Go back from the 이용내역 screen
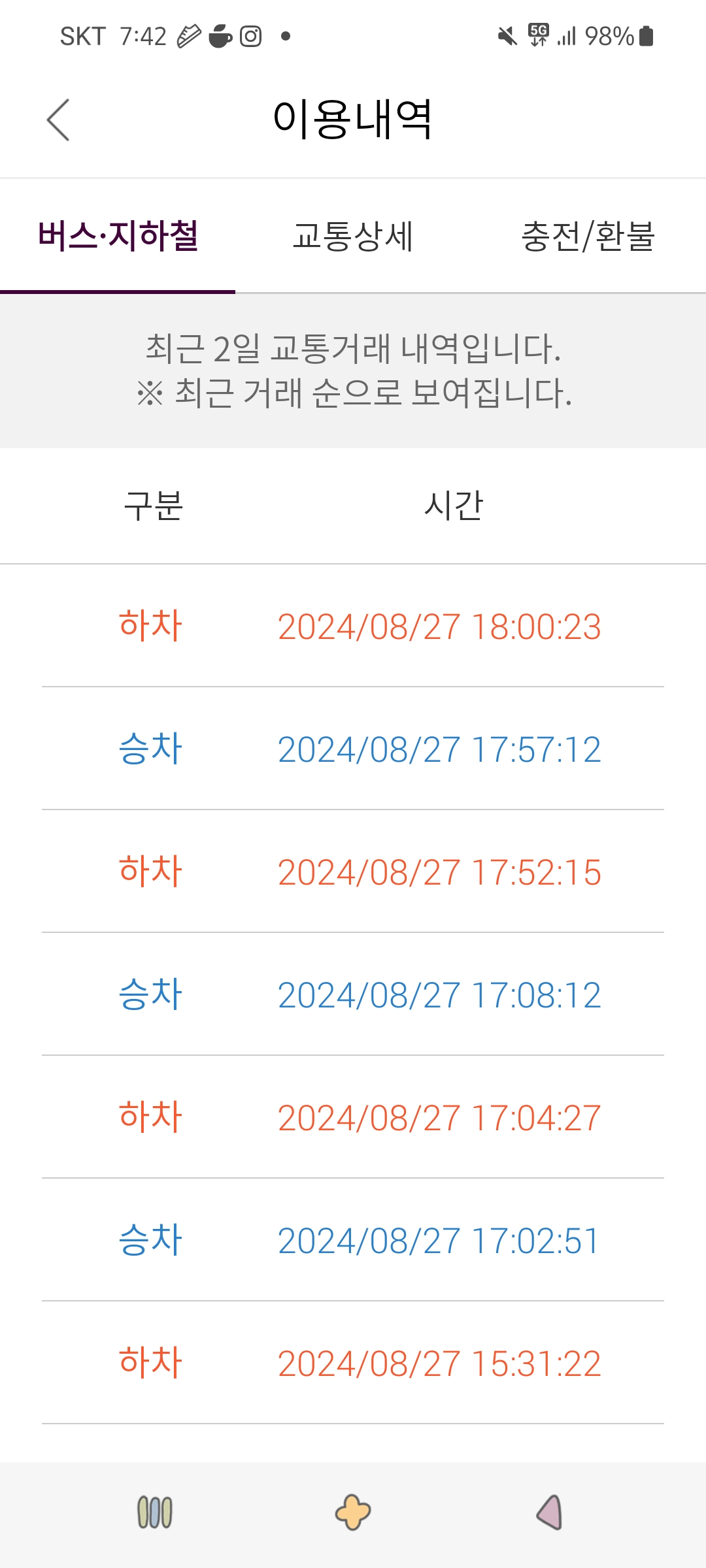 58,120
